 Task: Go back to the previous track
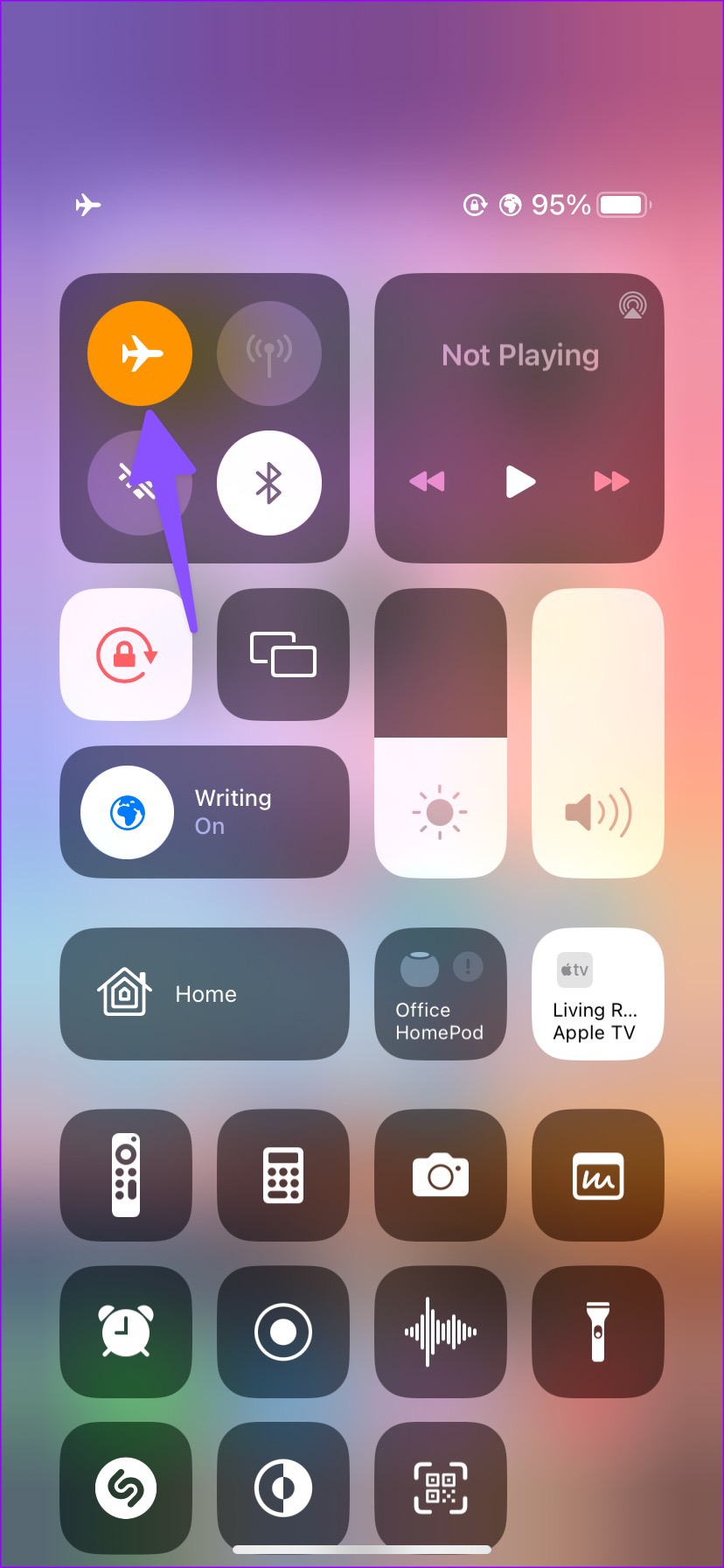(x=428, y=481)
